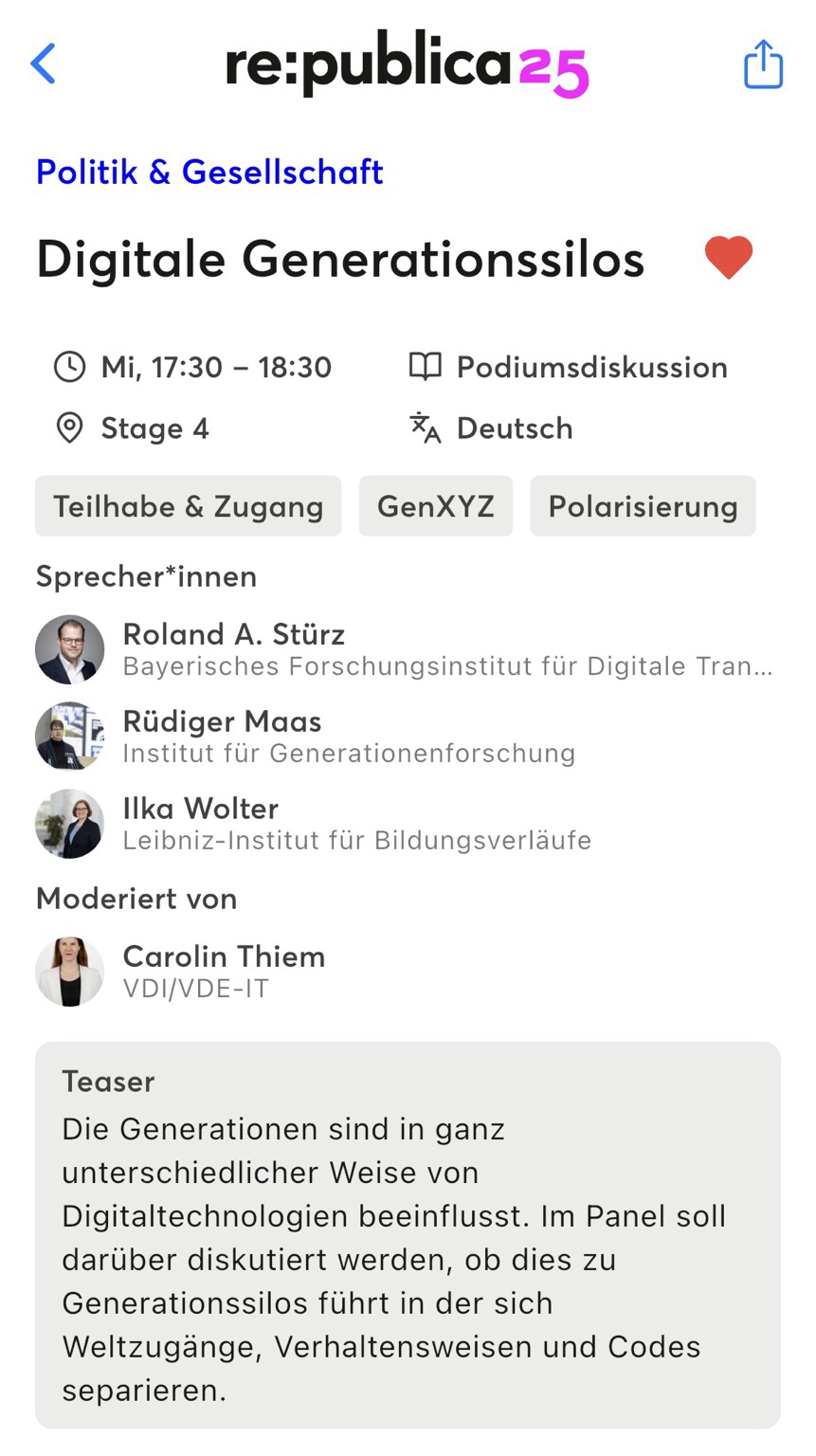This screenshot has width=816, height=1456.
Task: Select the GenXYZ tag
Action: (x=435, y=506)
